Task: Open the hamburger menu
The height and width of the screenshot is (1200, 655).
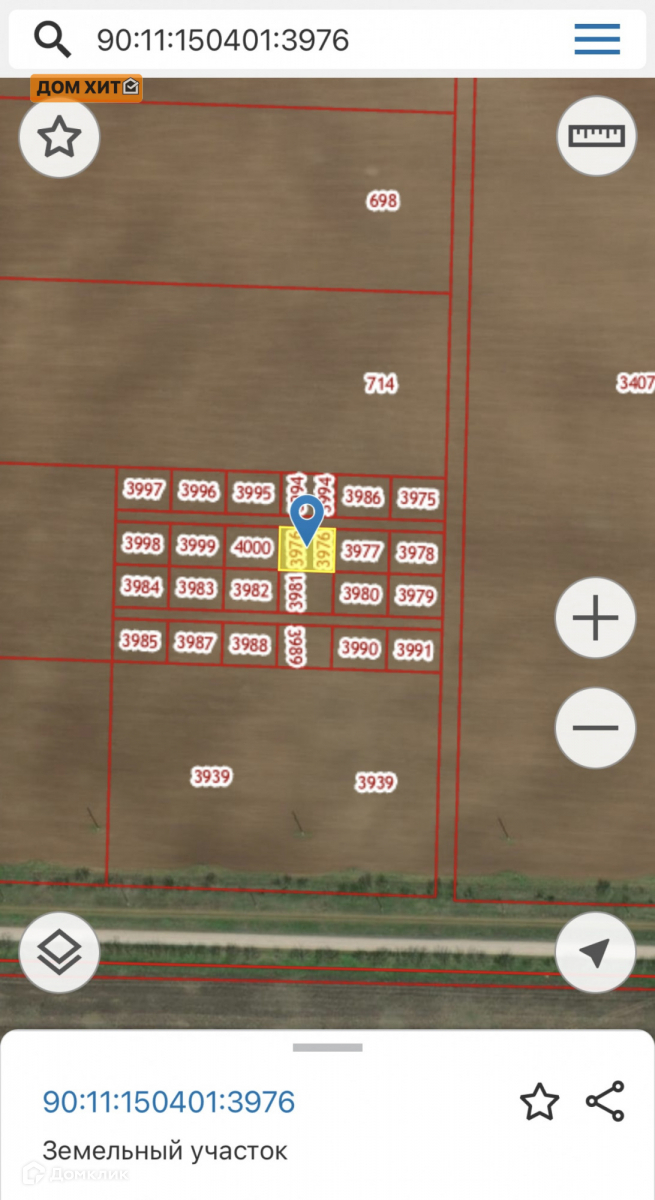Action: pos(597,40)
